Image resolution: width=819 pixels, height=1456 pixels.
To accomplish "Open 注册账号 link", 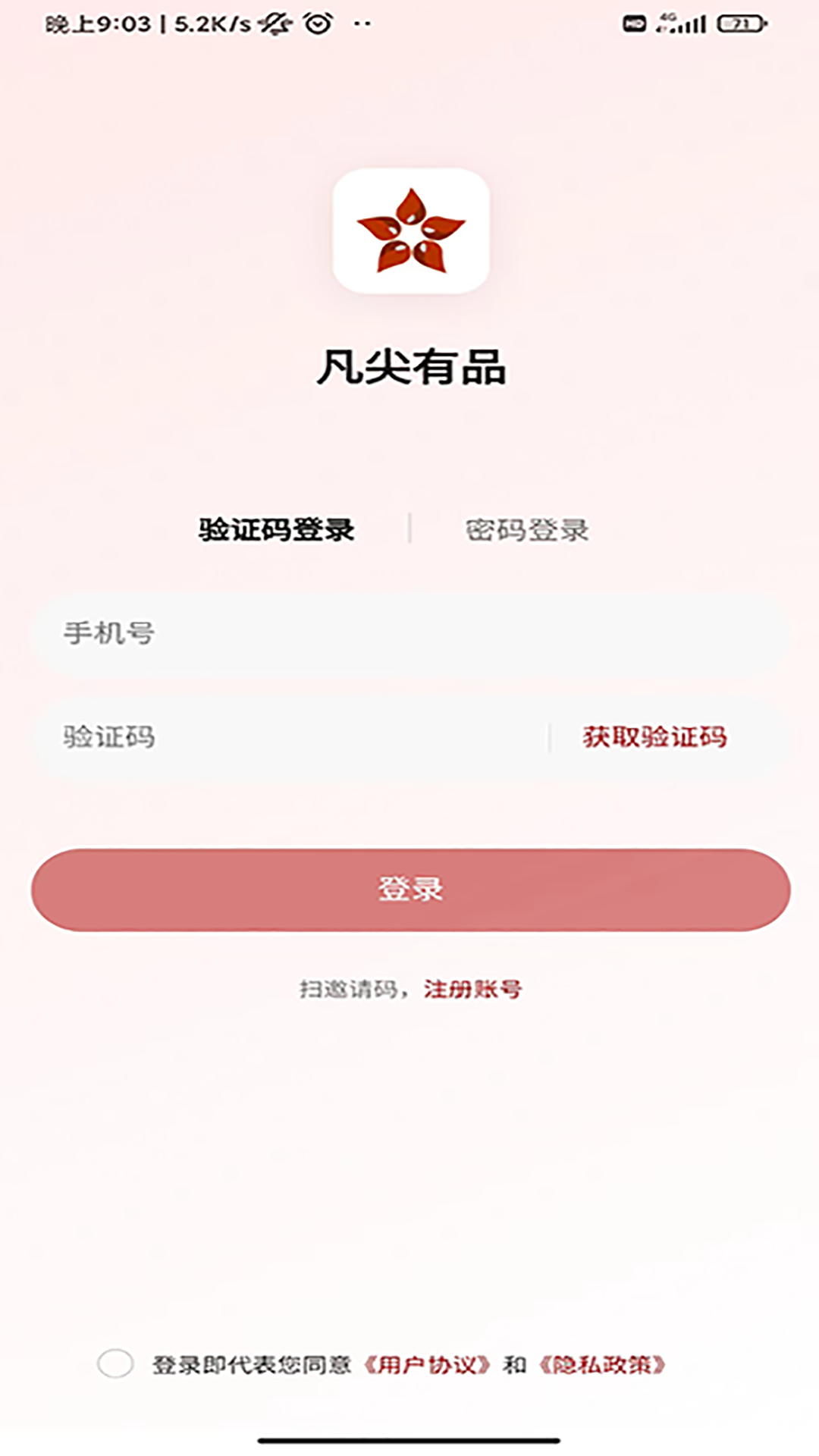I will click(472, 989).
